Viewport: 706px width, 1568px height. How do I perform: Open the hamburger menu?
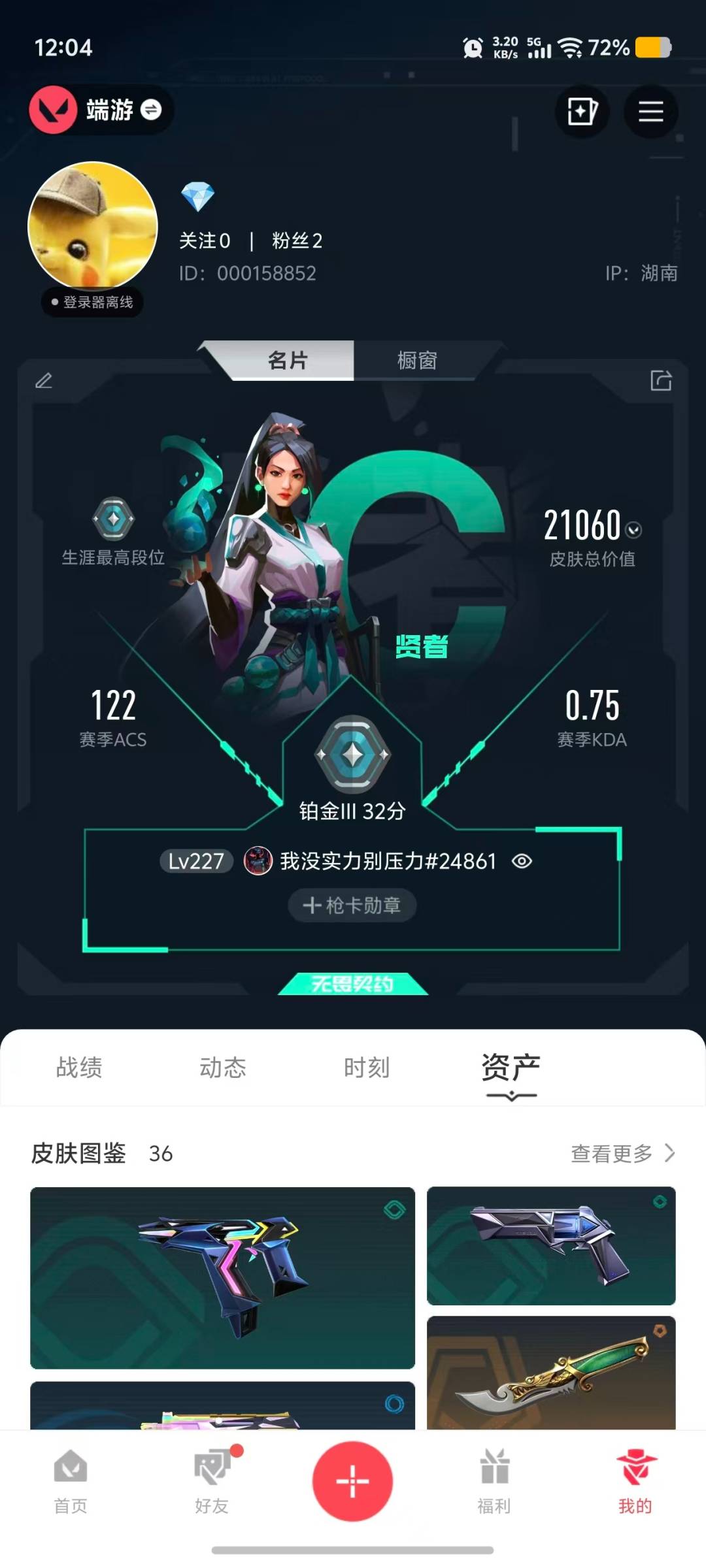650,111
